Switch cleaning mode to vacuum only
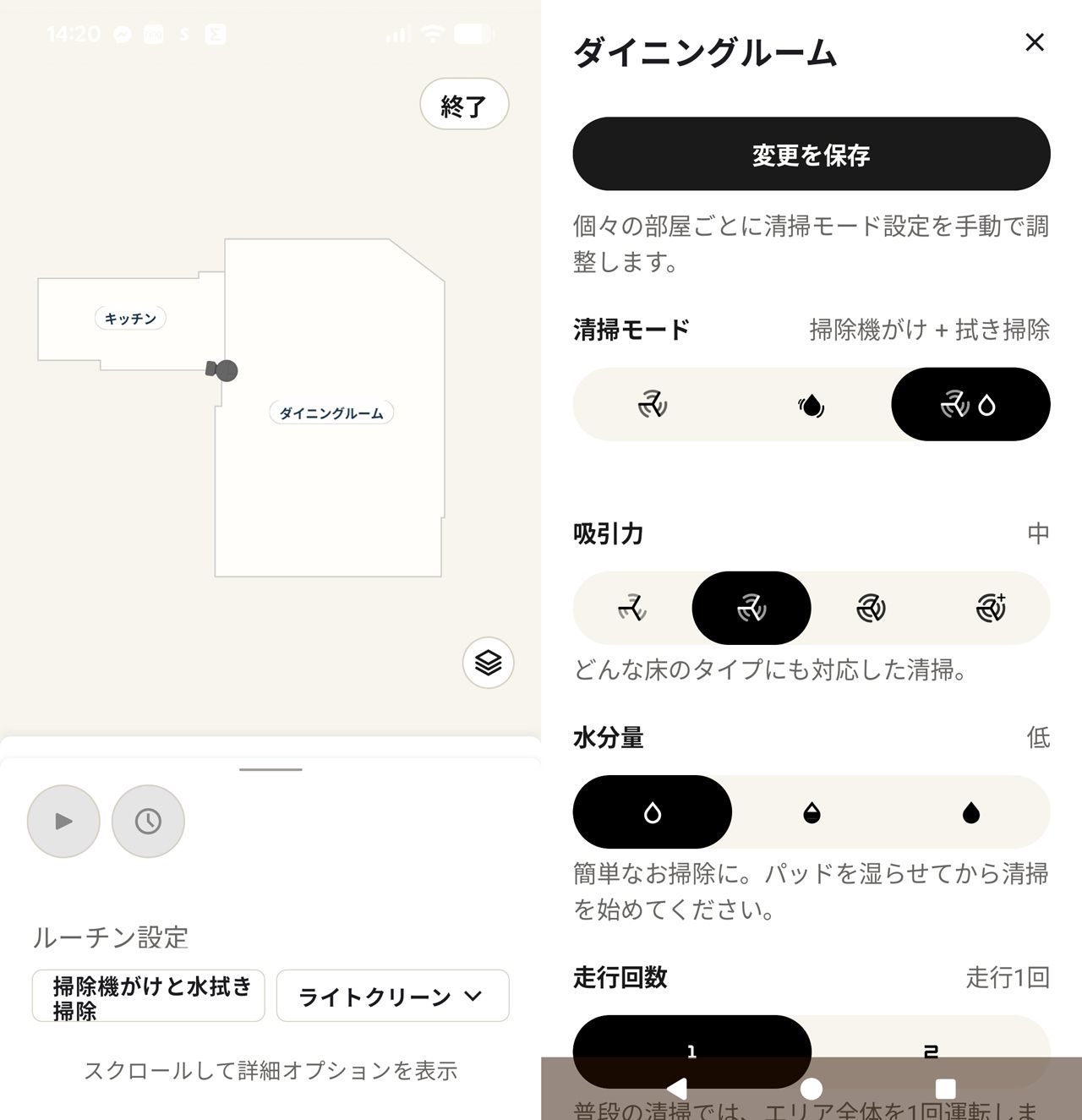 click(653, 404)
